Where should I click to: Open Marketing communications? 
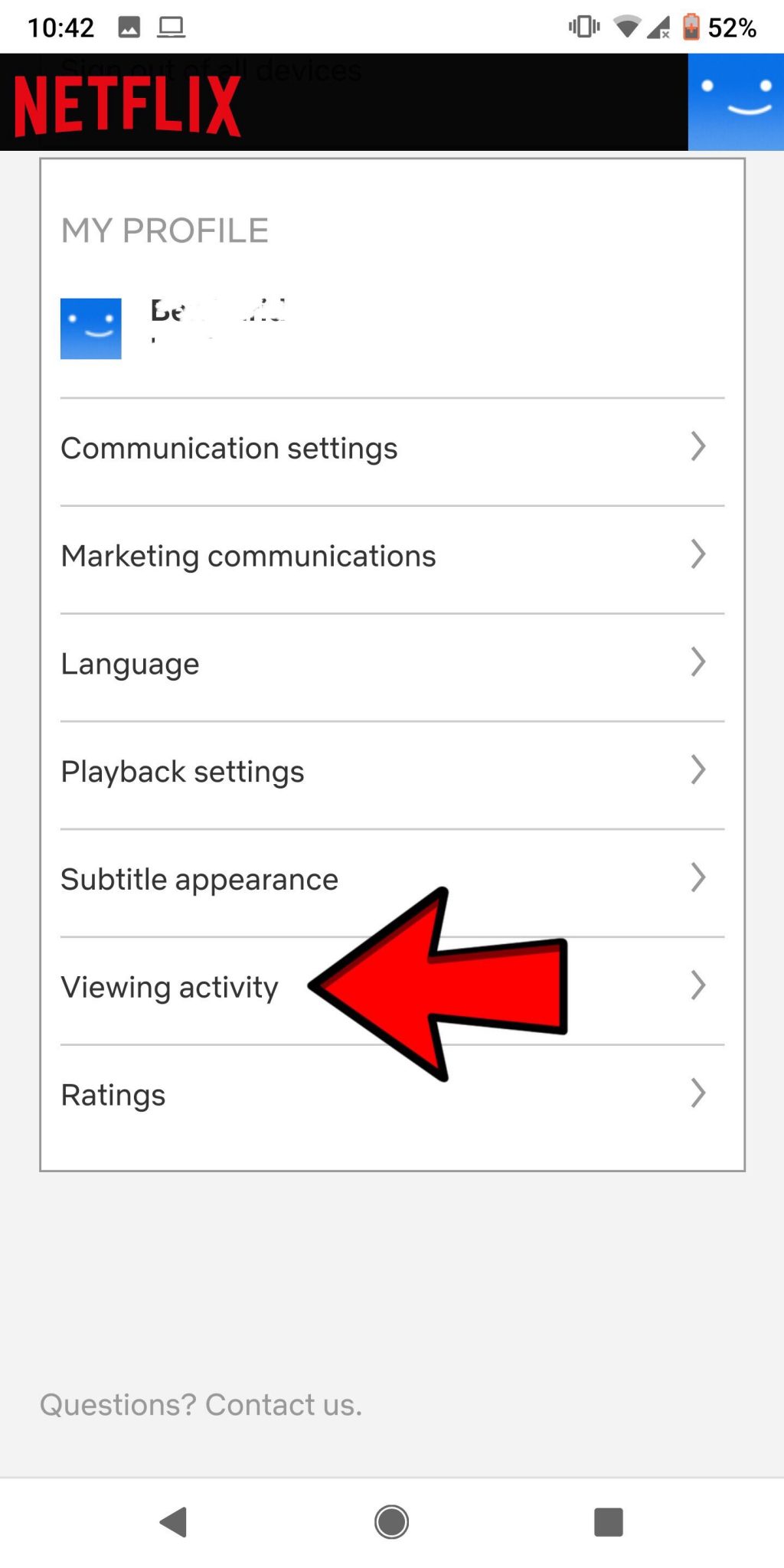pos(392,557)
